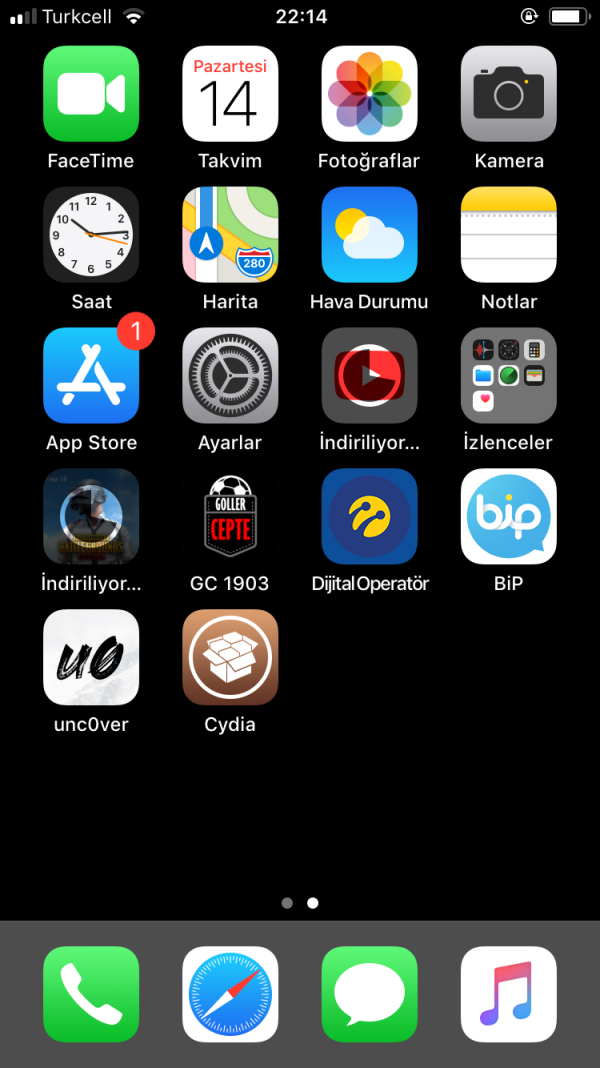Launch Safari browser from dock
This screenshot has width=600, height=1068.
tap(230, 994)
